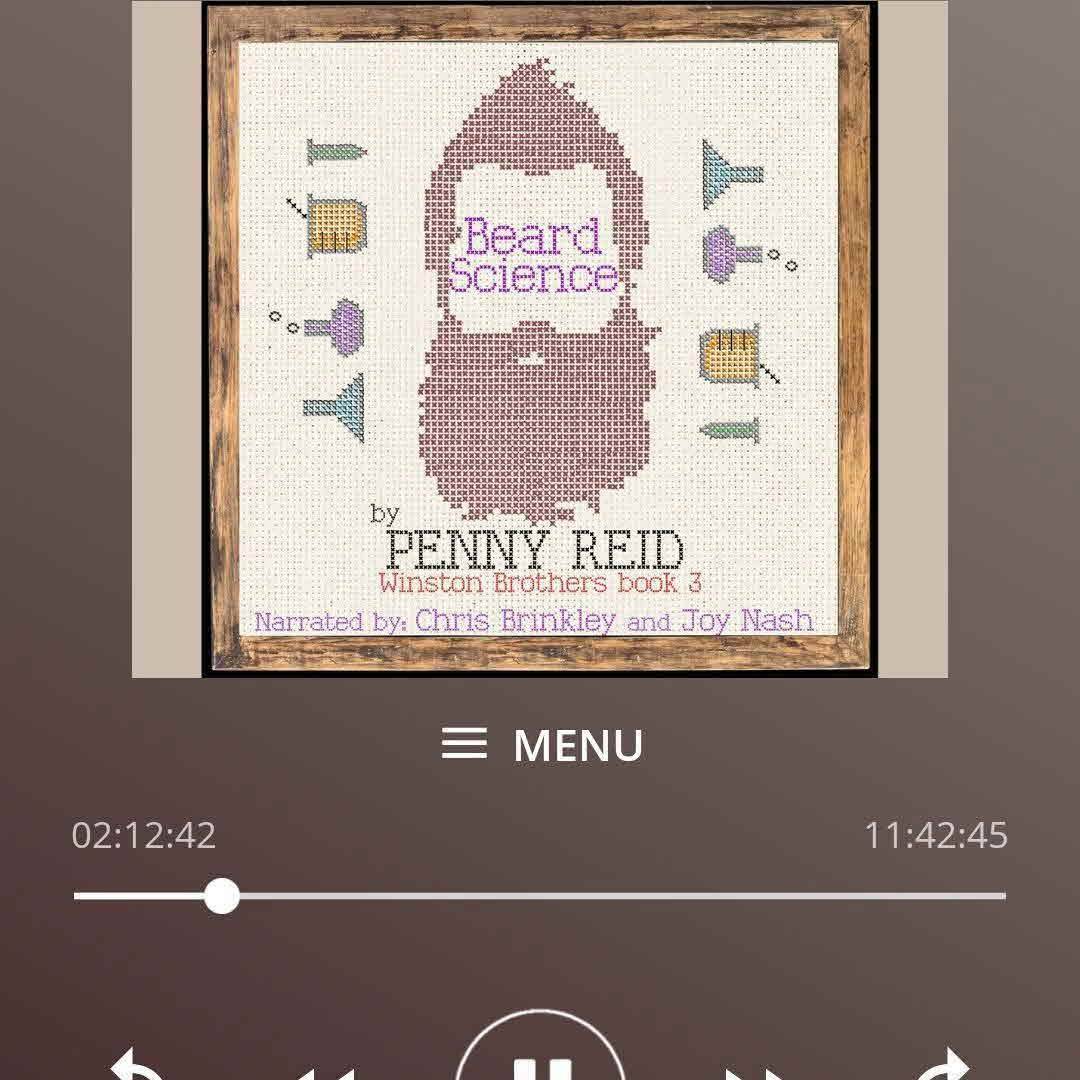Jump back with the curved rewind arrow
This screenshot has width=1080, height=1080.
click(x=138, y=1066)
